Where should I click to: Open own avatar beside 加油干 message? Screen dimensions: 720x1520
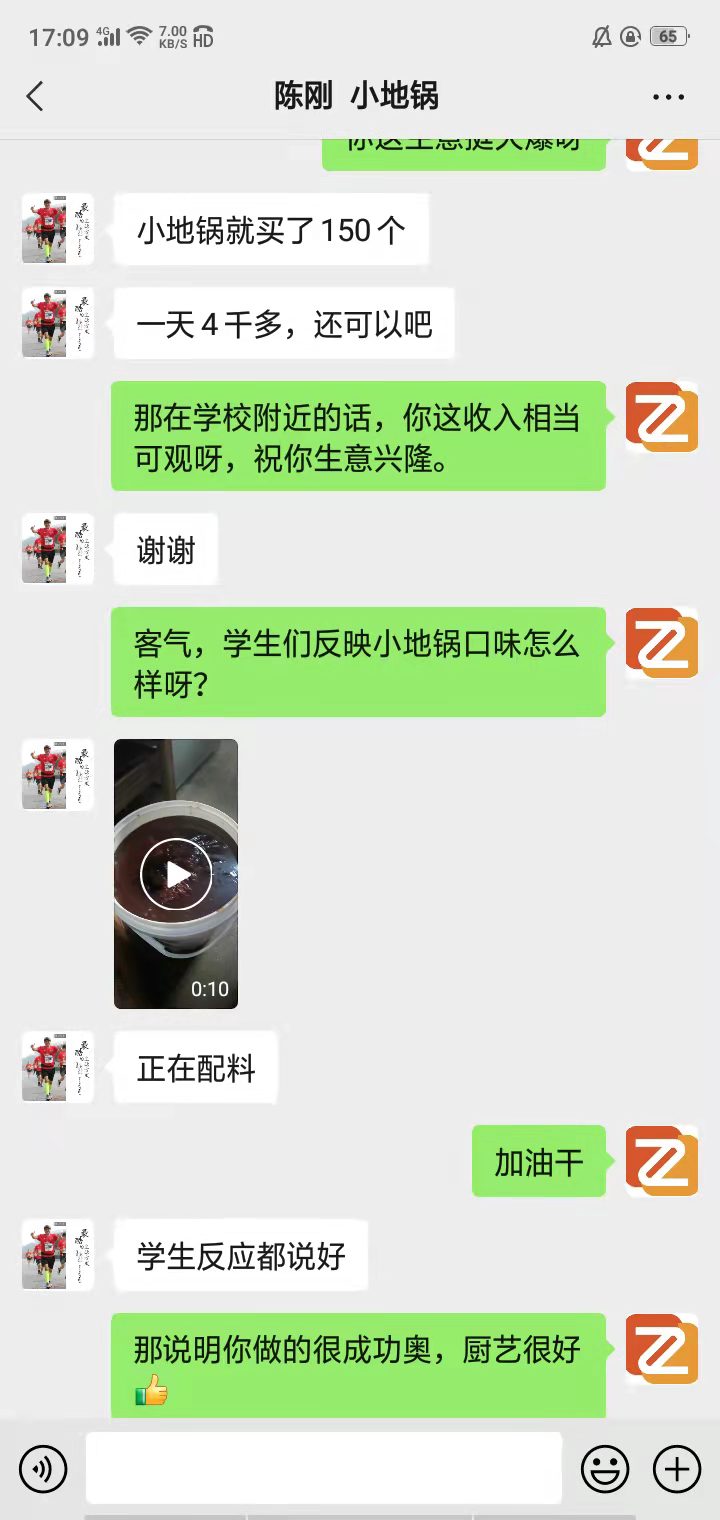point(661,1161)
